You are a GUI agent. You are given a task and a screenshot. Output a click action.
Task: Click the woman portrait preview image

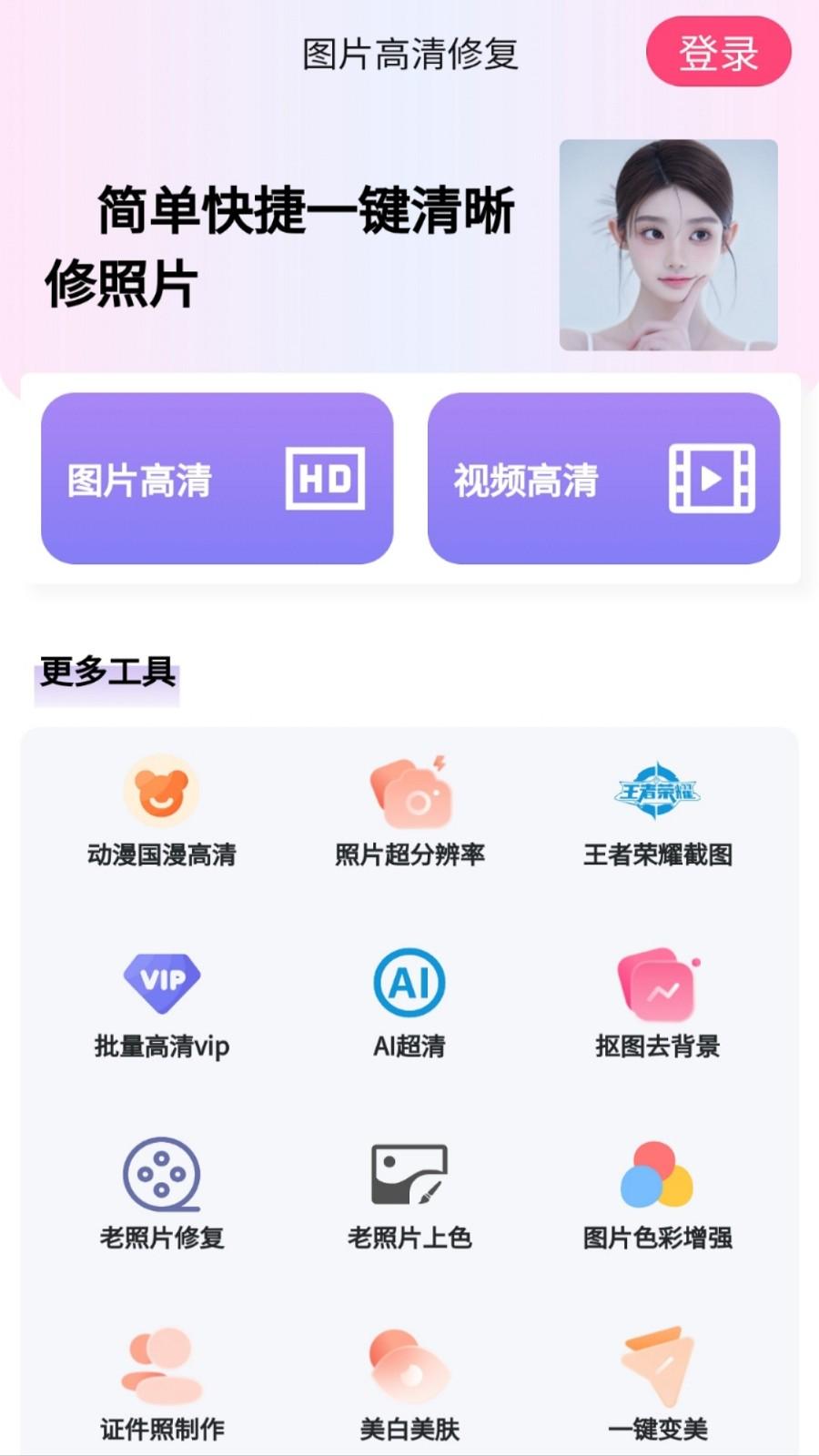[x=669, y=242]
